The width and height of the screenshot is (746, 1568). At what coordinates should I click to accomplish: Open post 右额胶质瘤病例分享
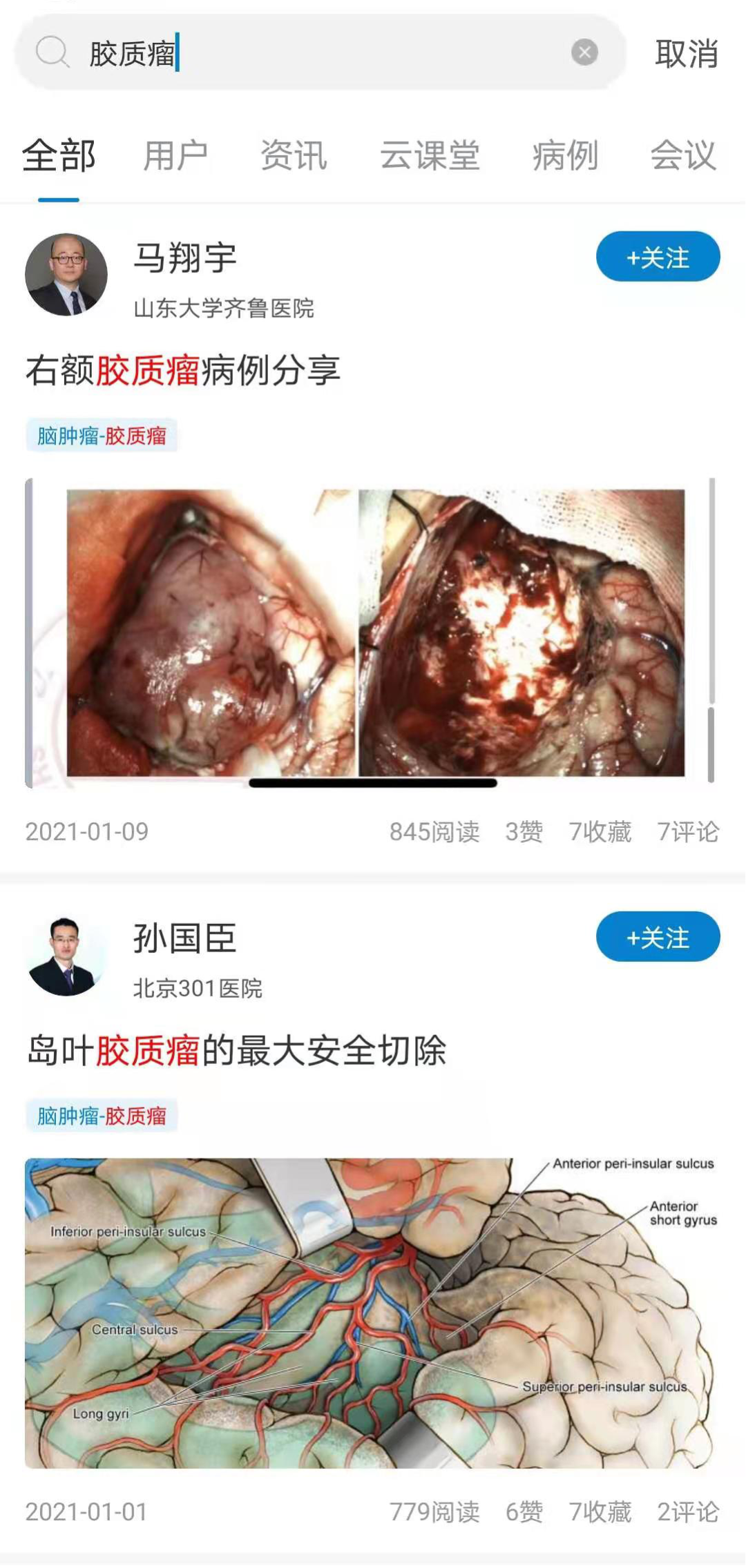[x=183, y=370]
